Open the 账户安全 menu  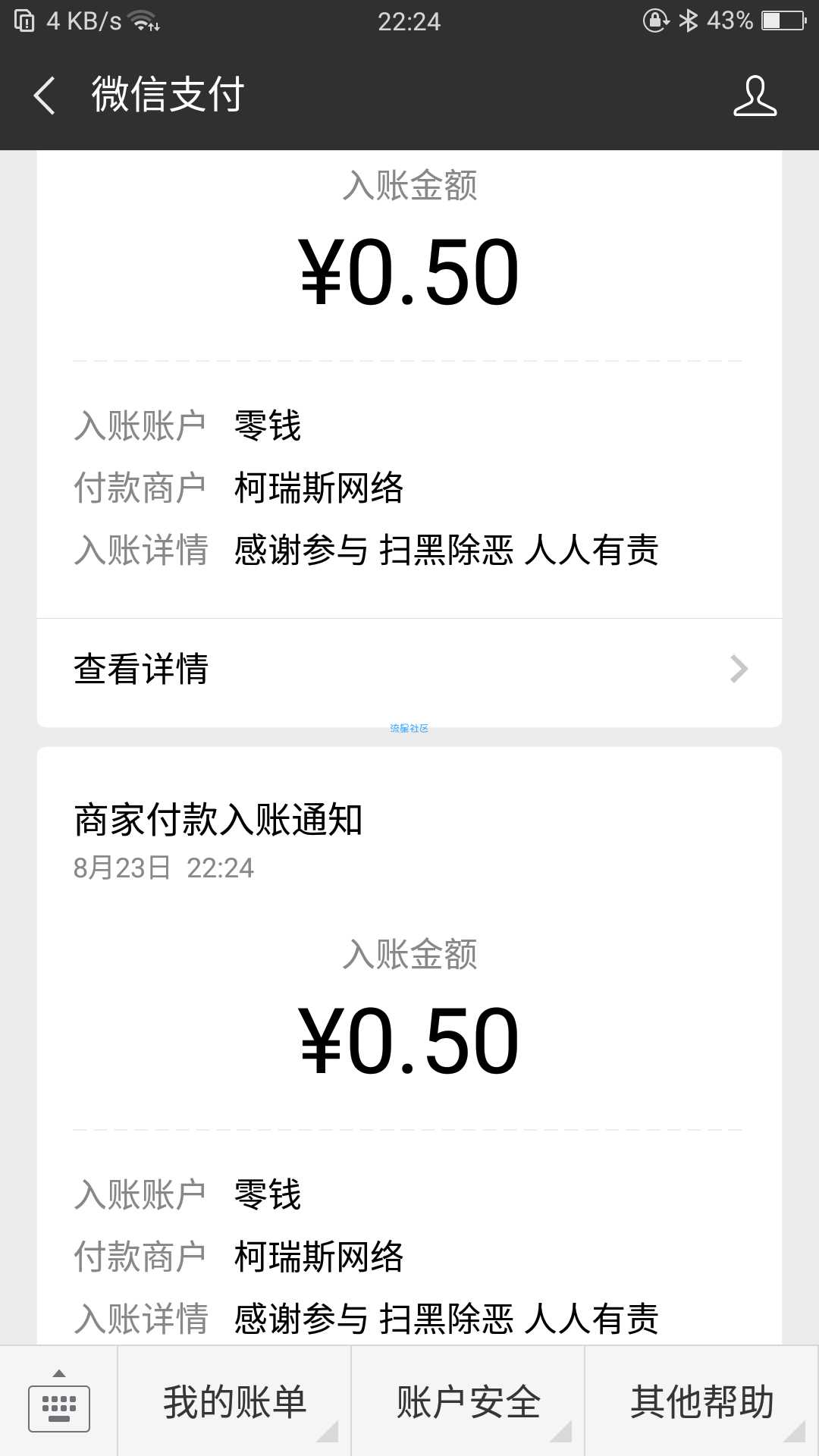pos(468,1401)
